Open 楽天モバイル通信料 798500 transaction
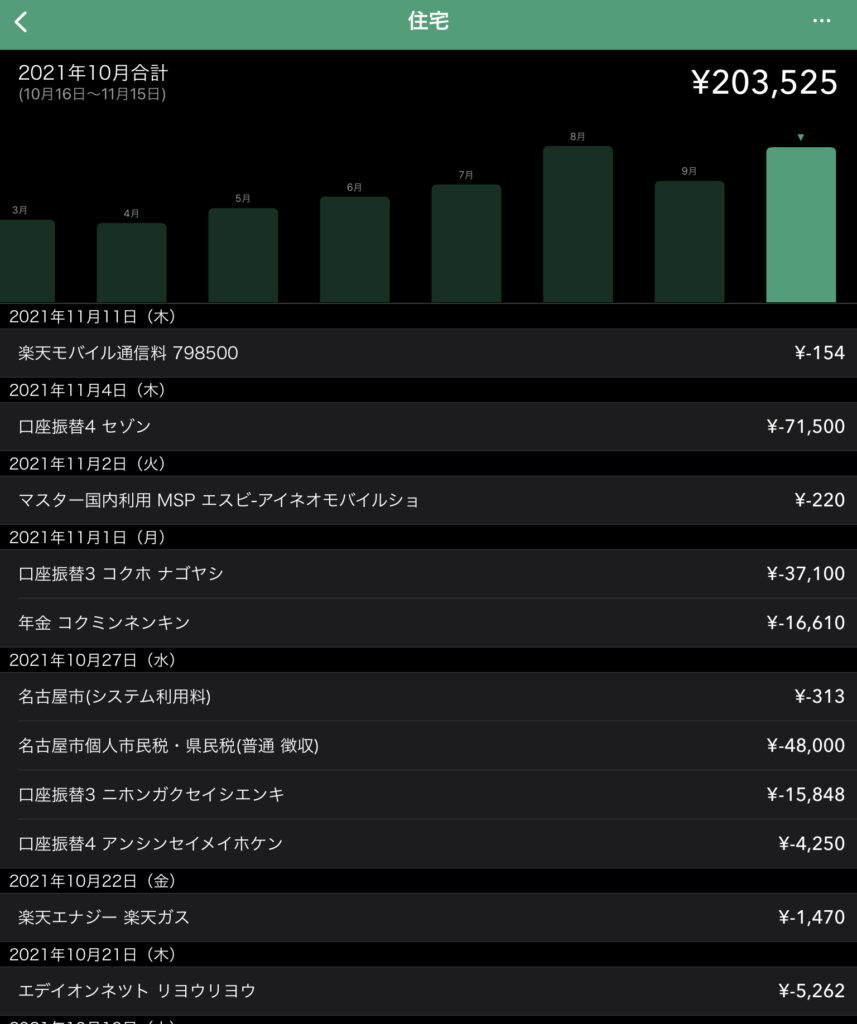Screen dimensions: 857x1024 pyautogui.click(x=428, y=353)
